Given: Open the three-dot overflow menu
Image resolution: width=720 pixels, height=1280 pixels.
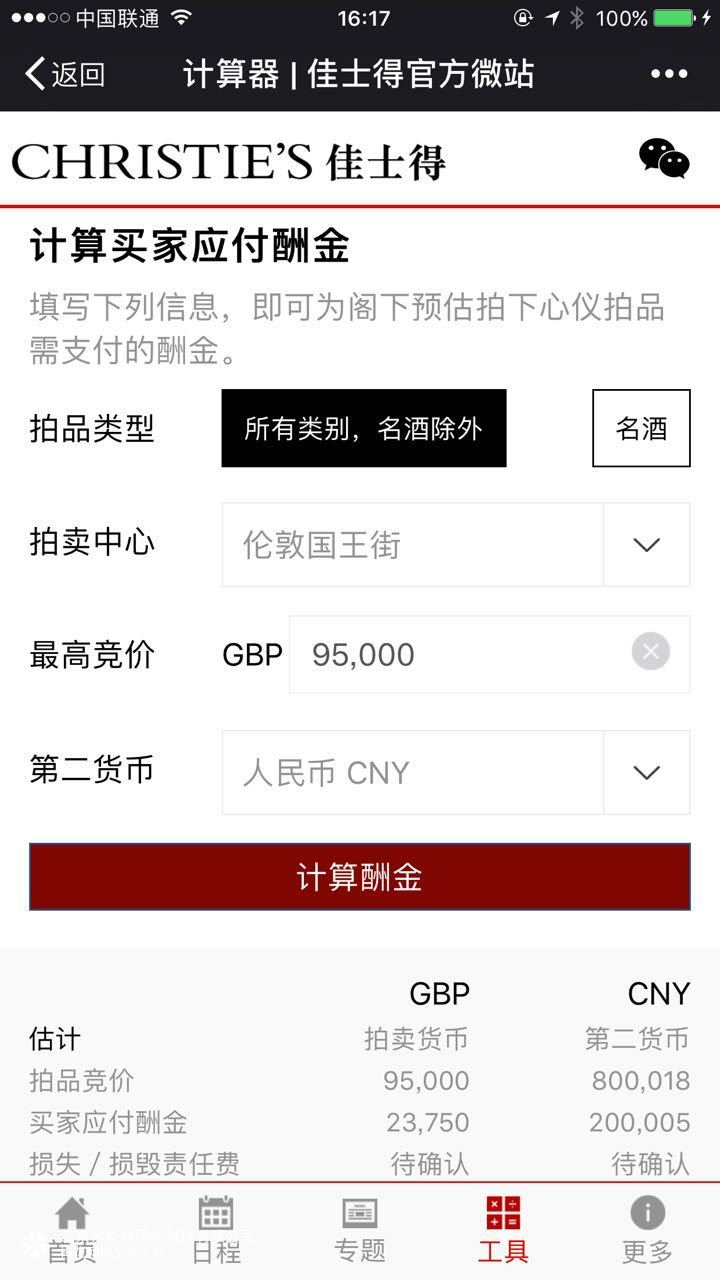Looking at the screenshot, I should pos(669,74).
